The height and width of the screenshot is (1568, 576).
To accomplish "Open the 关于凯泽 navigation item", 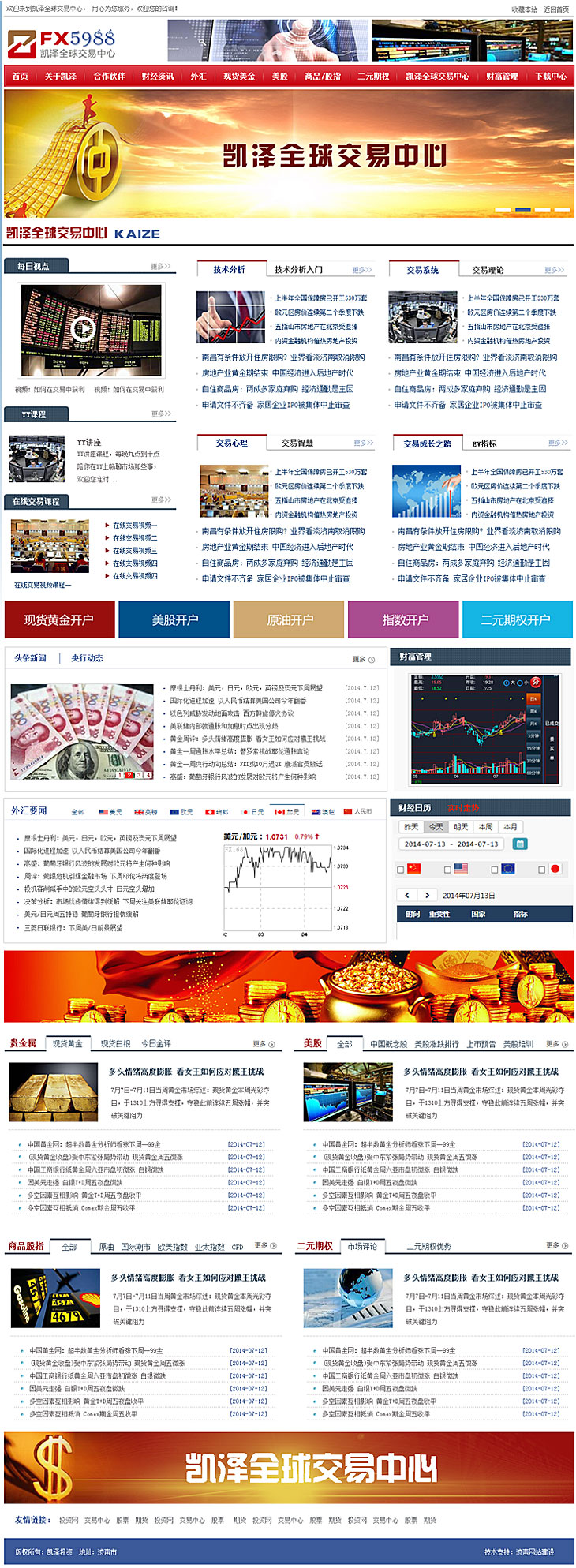I will [x=60, y=77].
